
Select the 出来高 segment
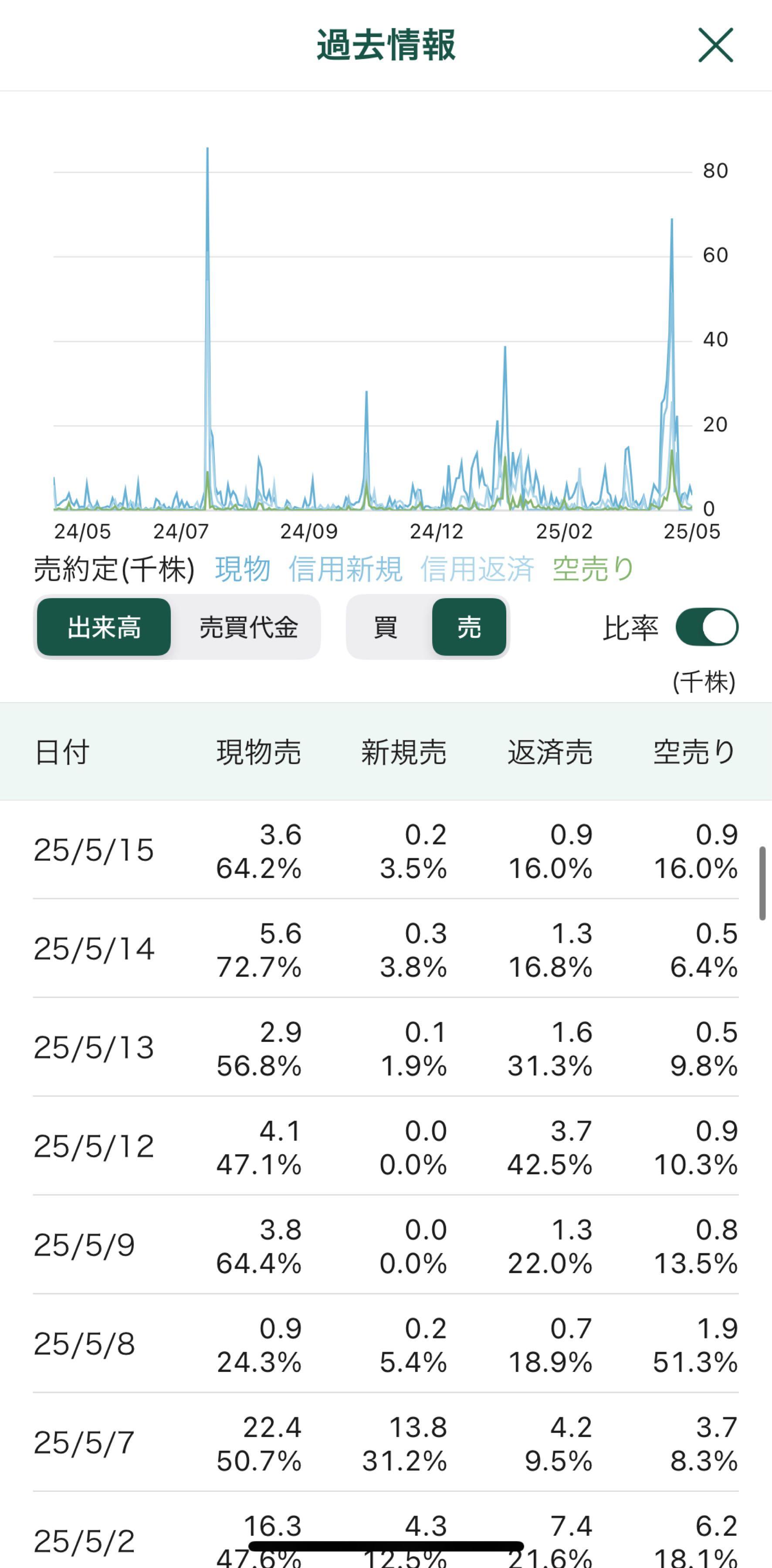point(104,627)
